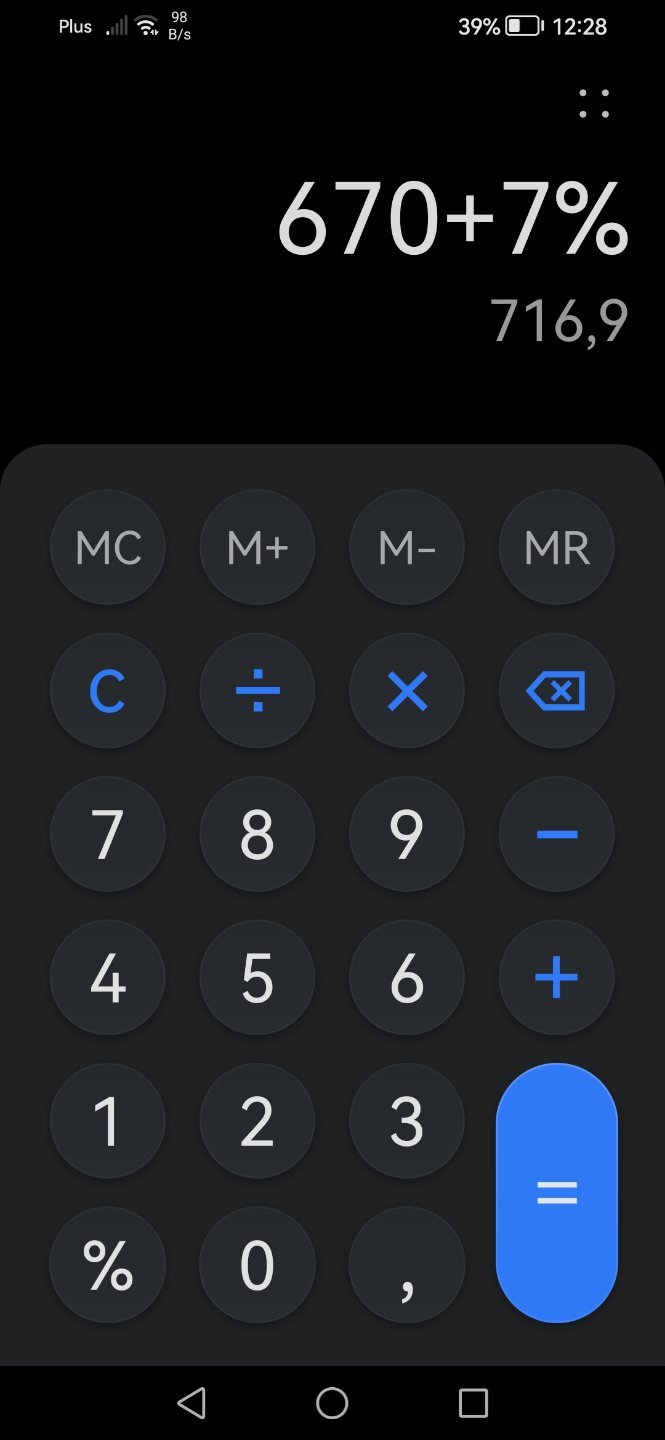Screen dimensions: 665x1440
Task: Enter digit 0
Action: (257, 1265)
